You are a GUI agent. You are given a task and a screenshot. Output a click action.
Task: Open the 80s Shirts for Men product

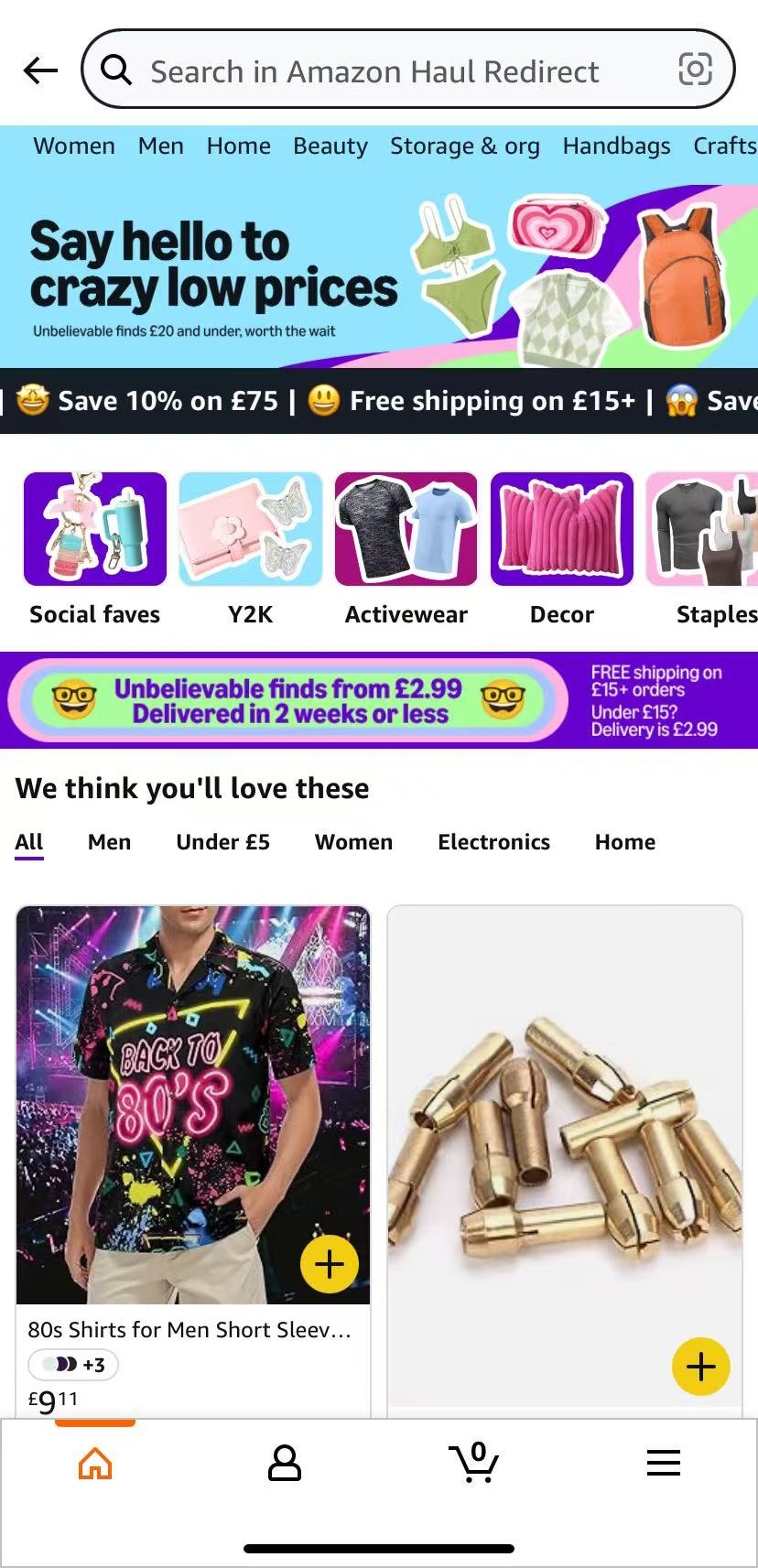(x=189, y=1330)
